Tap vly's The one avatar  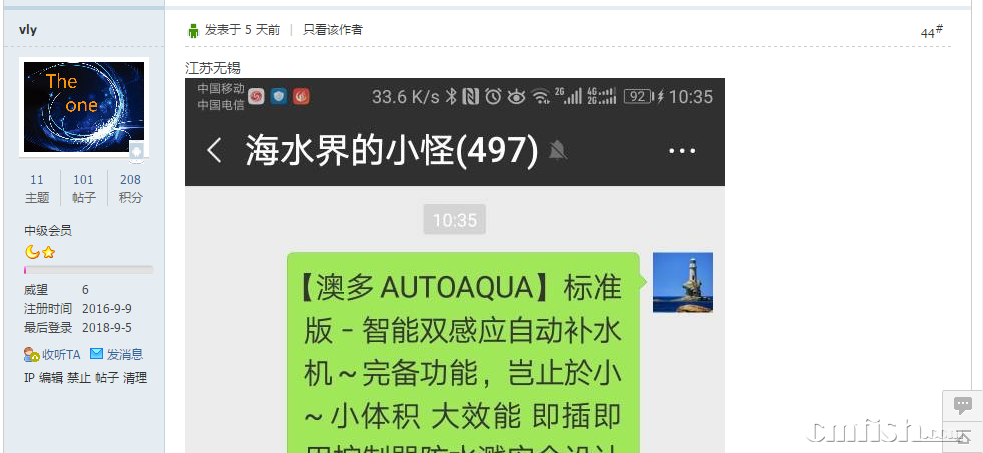[84, 108]
